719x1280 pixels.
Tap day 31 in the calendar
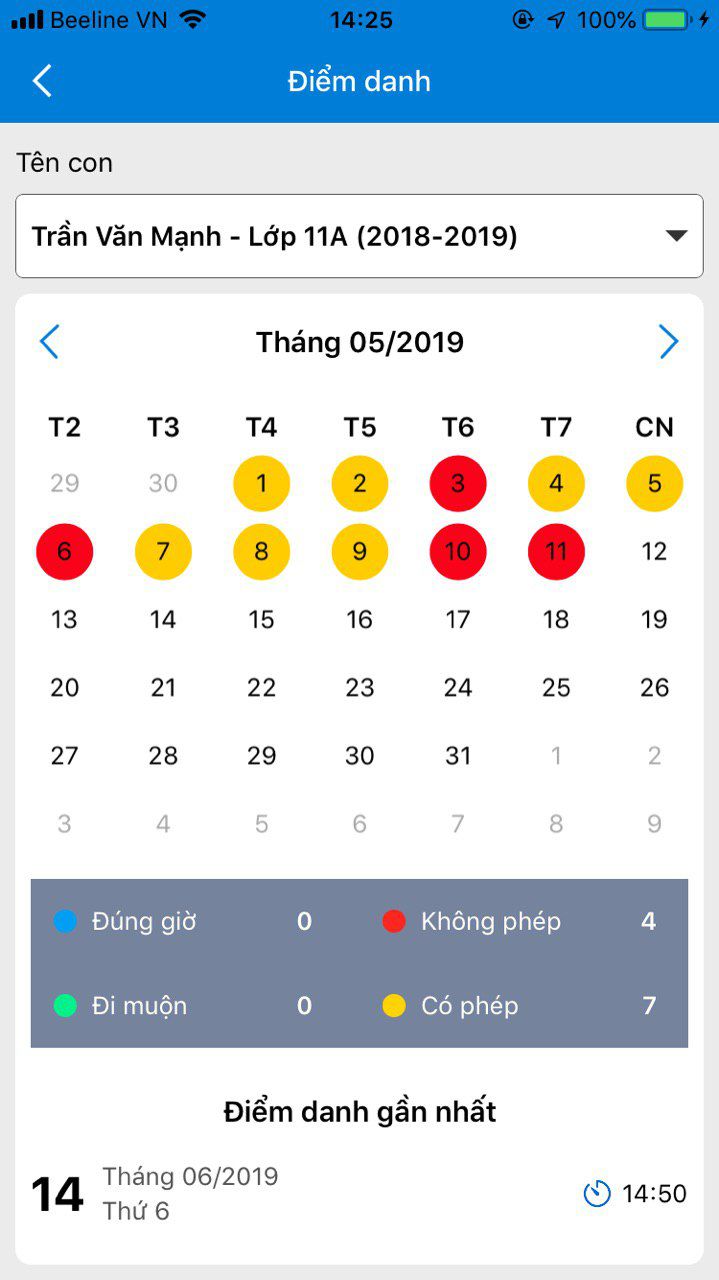(x=458, y=756)
